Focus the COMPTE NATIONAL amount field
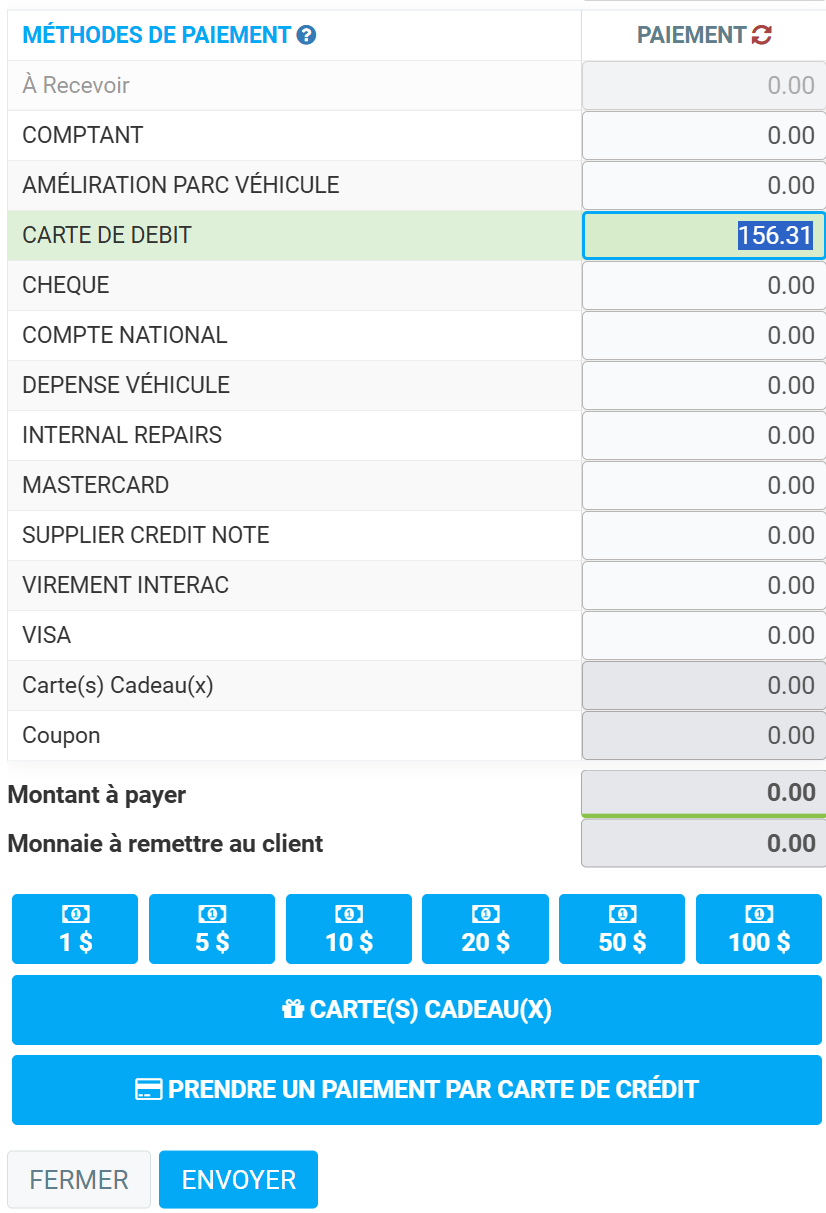Viewport: 826px width, 1213px height. (703, 336)
